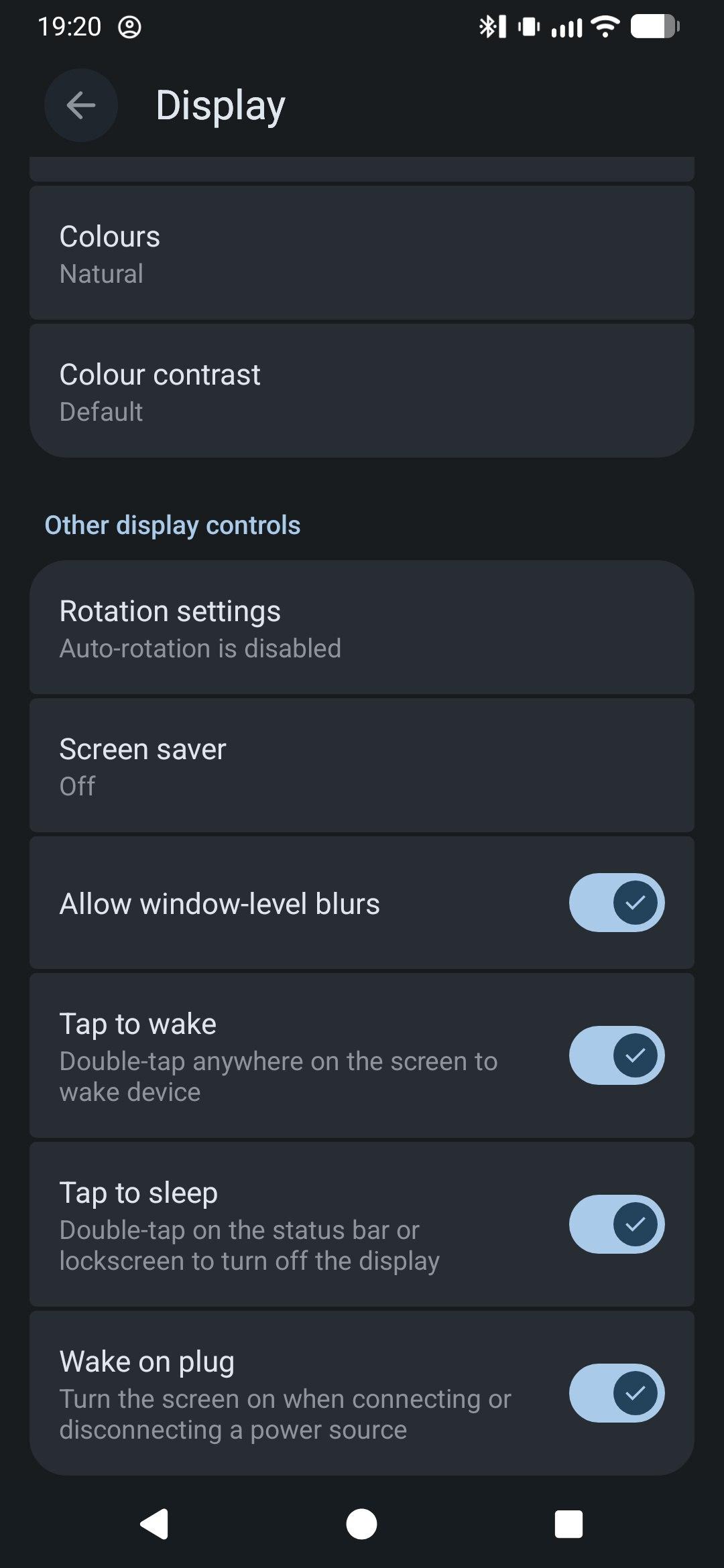Open Colour contrast options
Image resolution: width=724 pixels, height=1568 pixels.
(362, 391)
